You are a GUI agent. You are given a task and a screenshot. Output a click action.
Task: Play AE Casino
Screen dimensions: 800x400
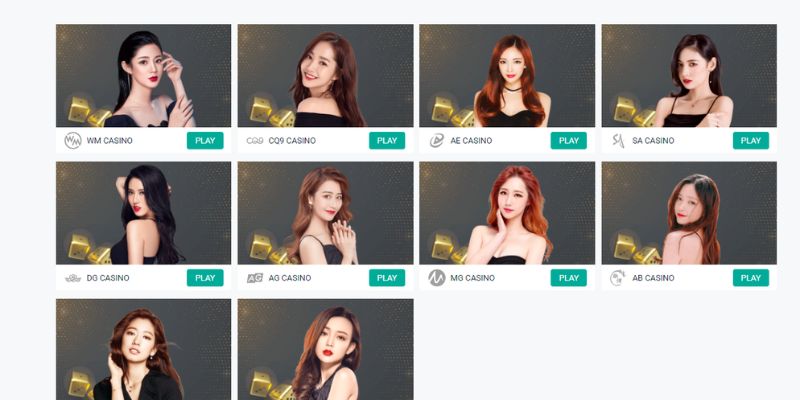click(569, 141)
